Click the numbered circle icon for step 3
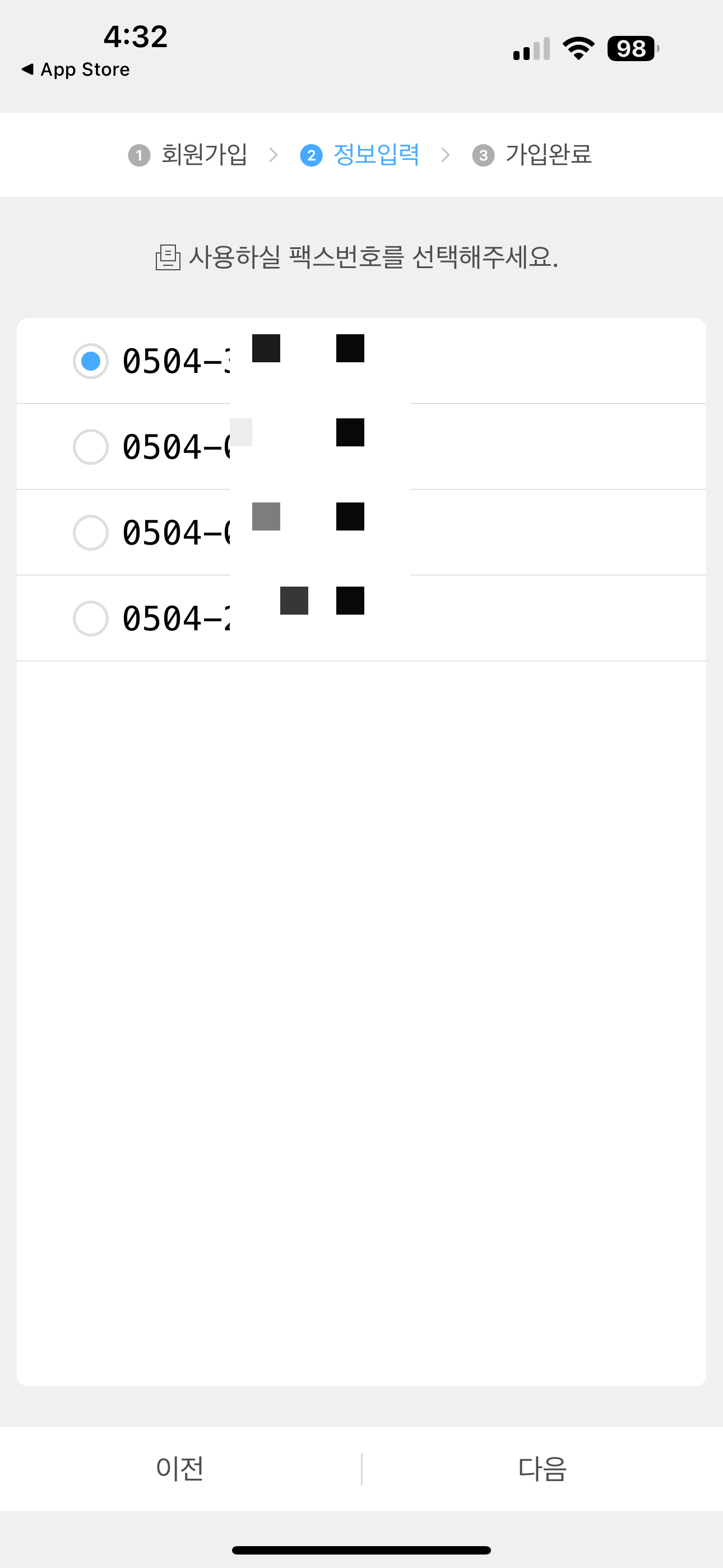Viewport: 723px width, 1568px height. coord(484,155)
